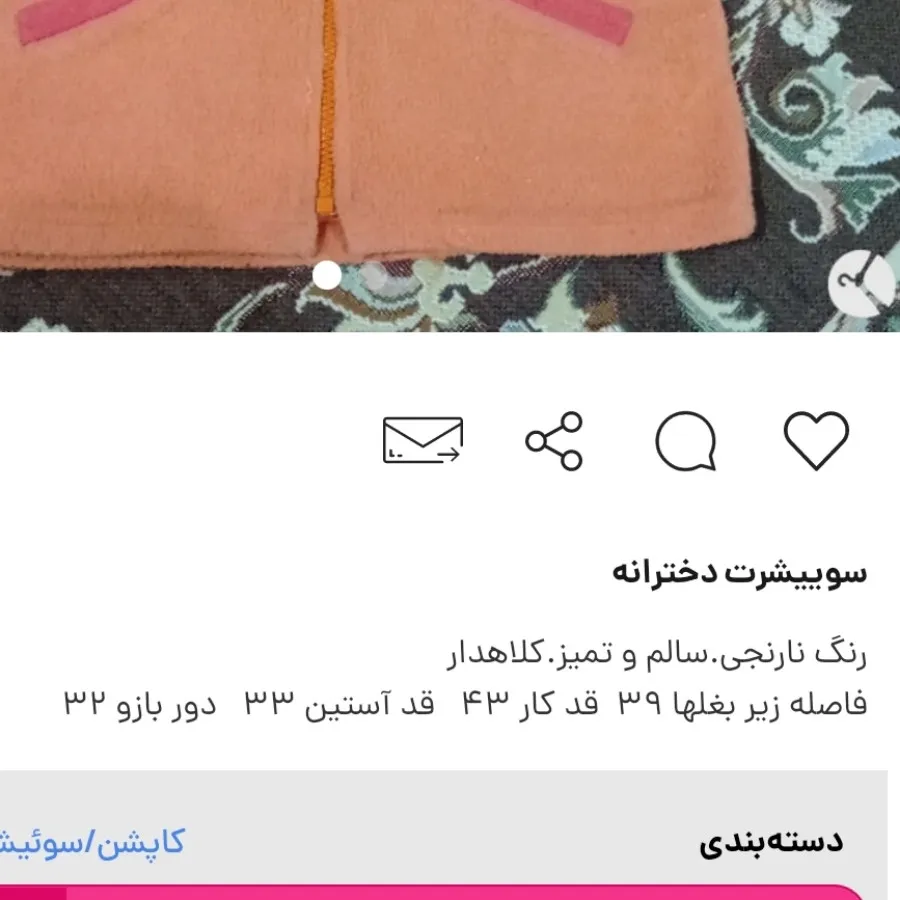The image size is (900, 900).
Task: Like this girls' sweatshirt listing
Action: 816,440
